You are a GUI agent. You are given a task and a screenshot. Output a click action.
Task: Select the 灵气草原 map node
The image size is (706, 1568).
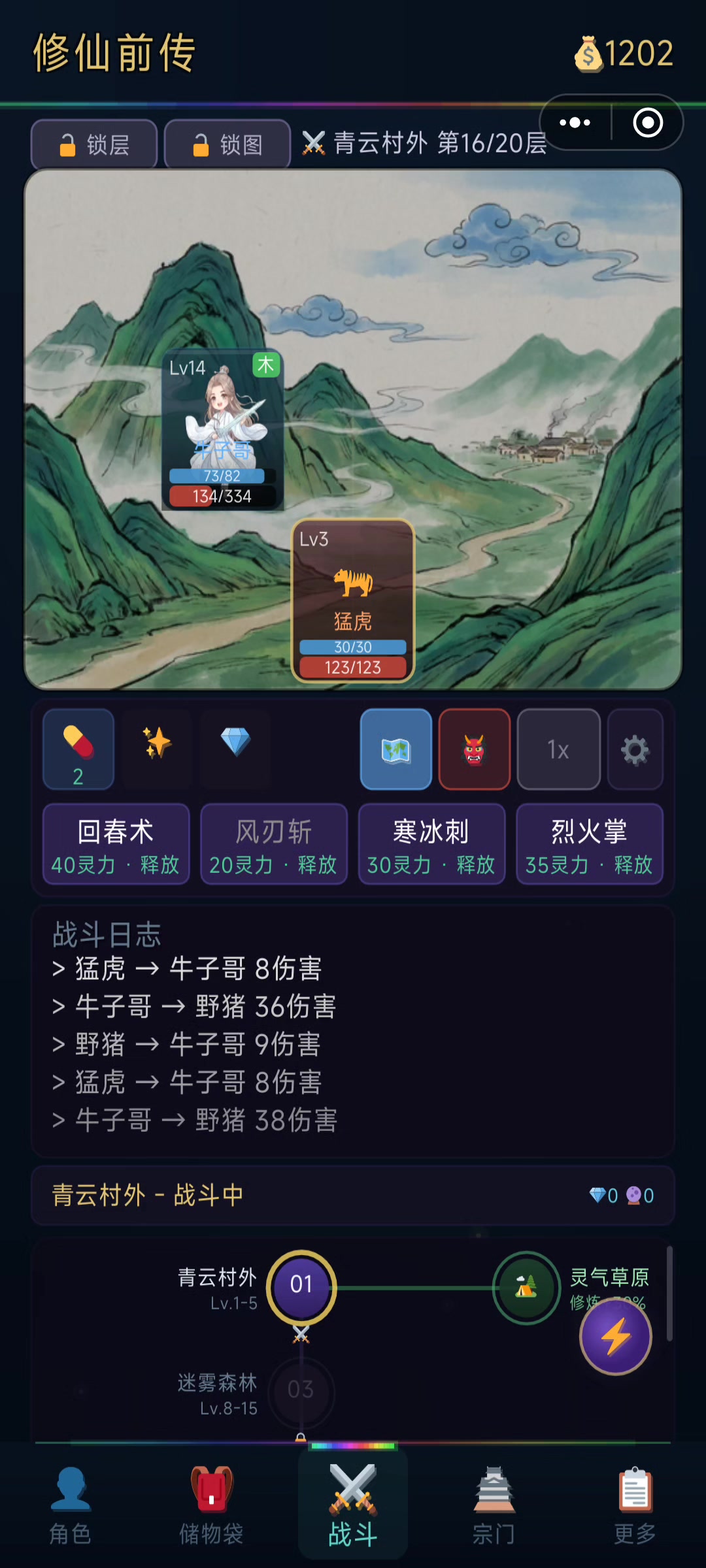pos(526,1288)
